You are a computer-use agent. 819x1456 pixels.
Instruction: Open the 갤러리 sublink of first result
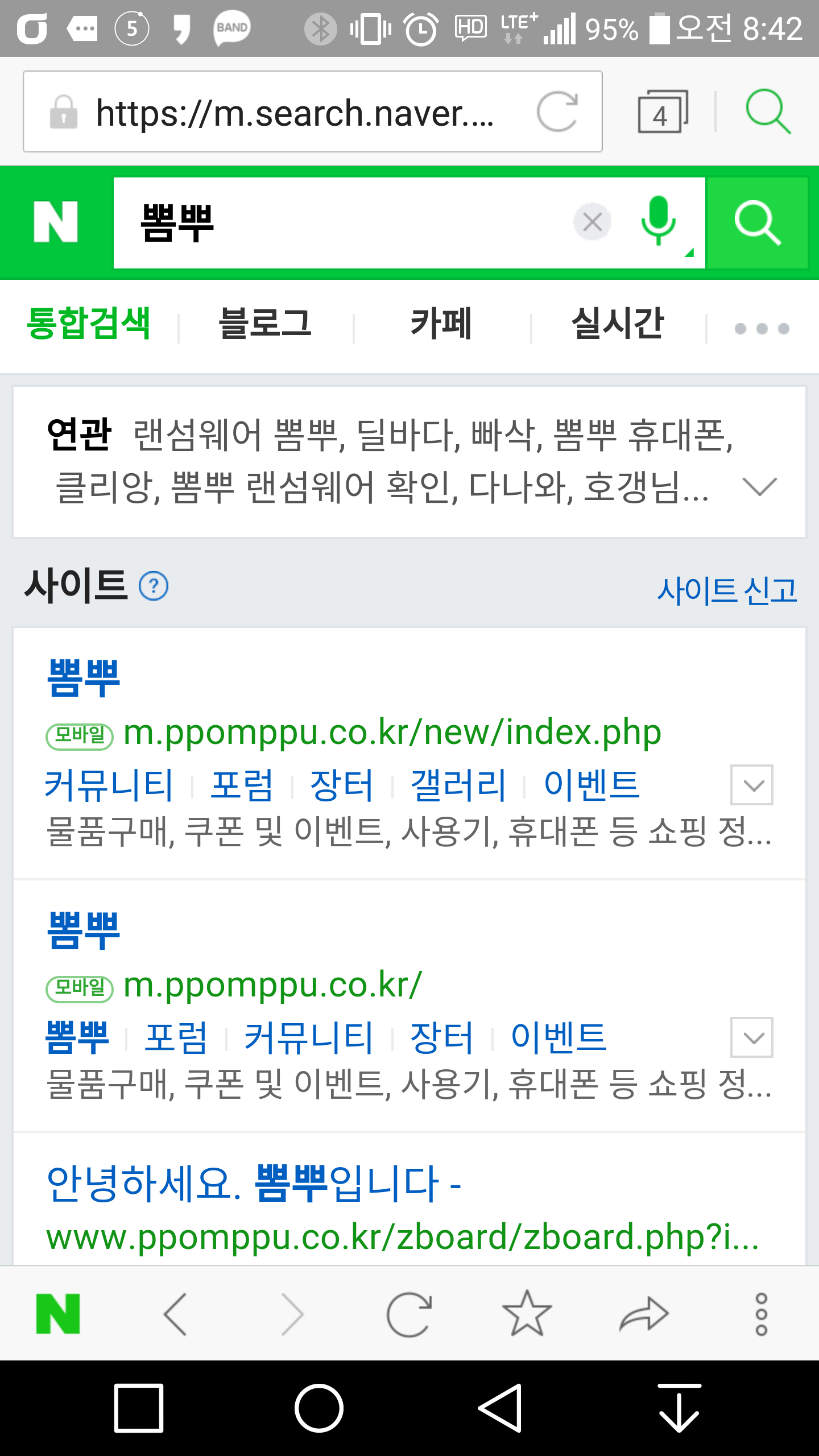pos(458,785)
